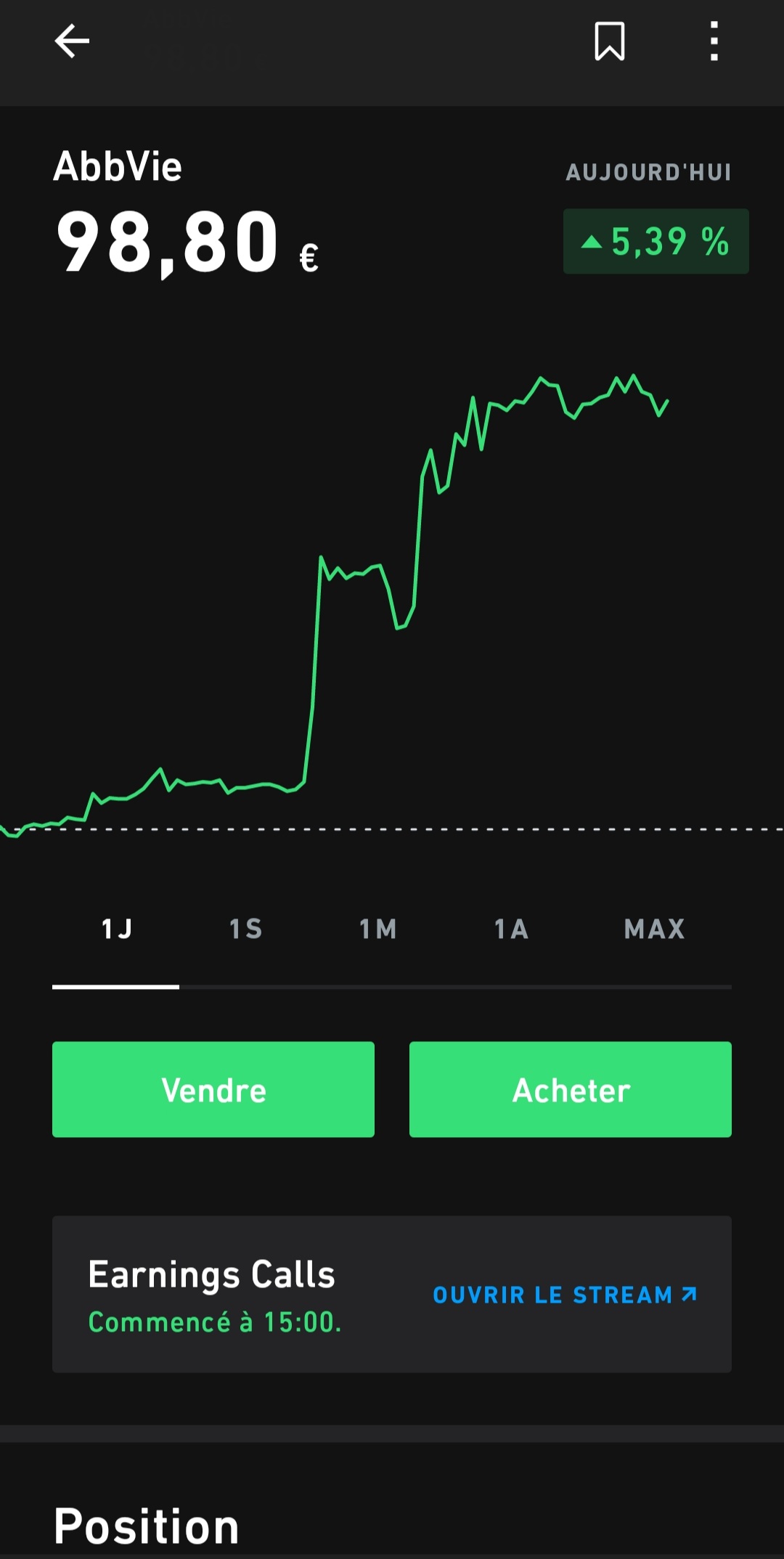The width and height of the screenshot is (784, 1559).
Task: Open the three-dot overflow menu
Action: [x=714, y=41]
